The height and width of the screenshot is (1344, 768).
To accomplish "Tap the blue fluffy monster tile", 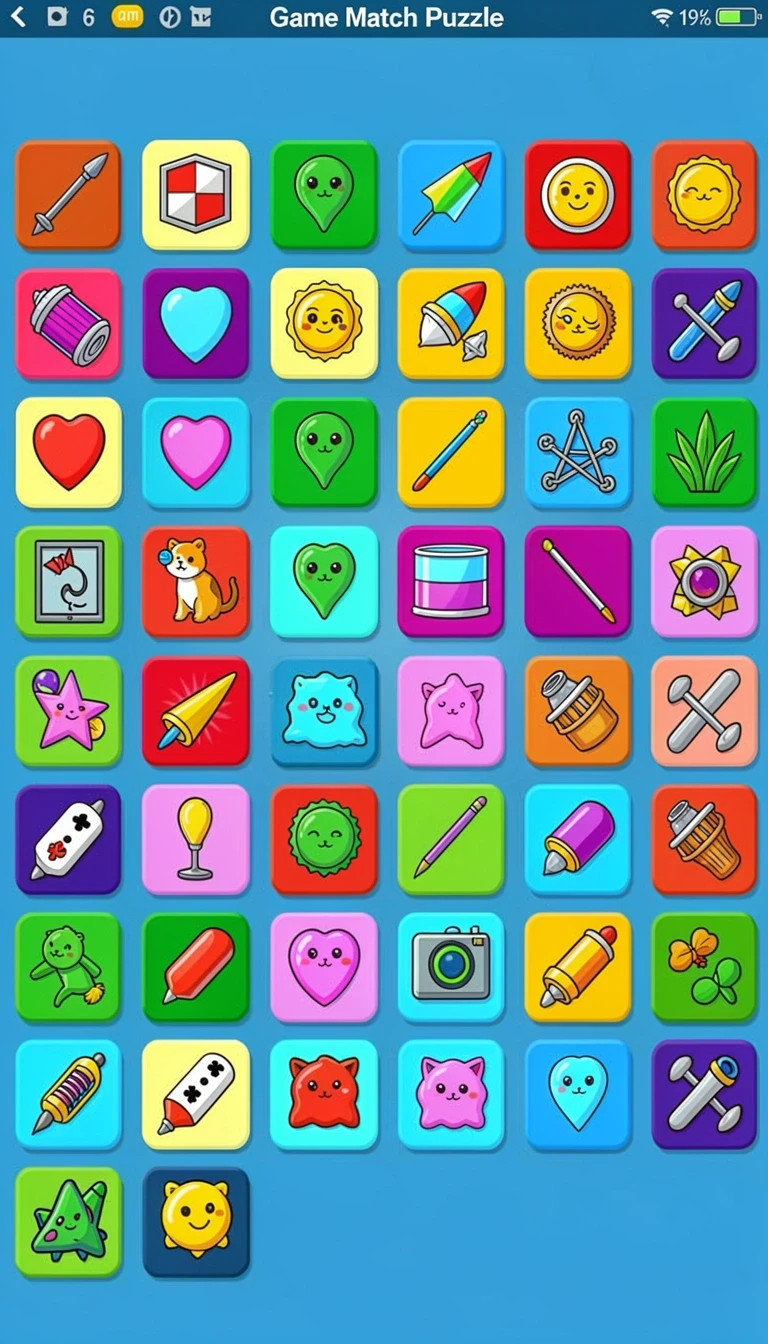I will (324, 711).
